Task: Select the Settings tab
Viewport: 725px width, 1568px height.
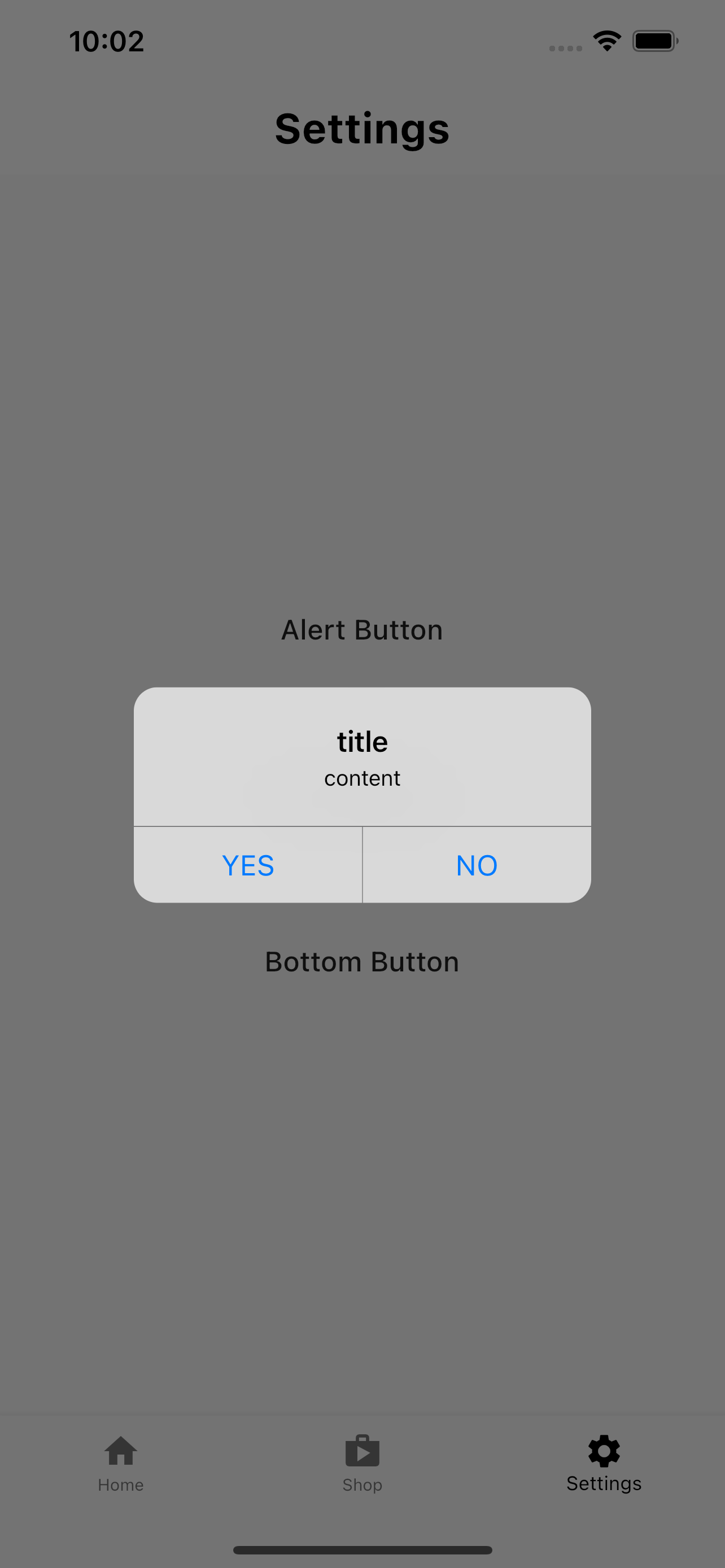Action: click(x=604, y=1464)
